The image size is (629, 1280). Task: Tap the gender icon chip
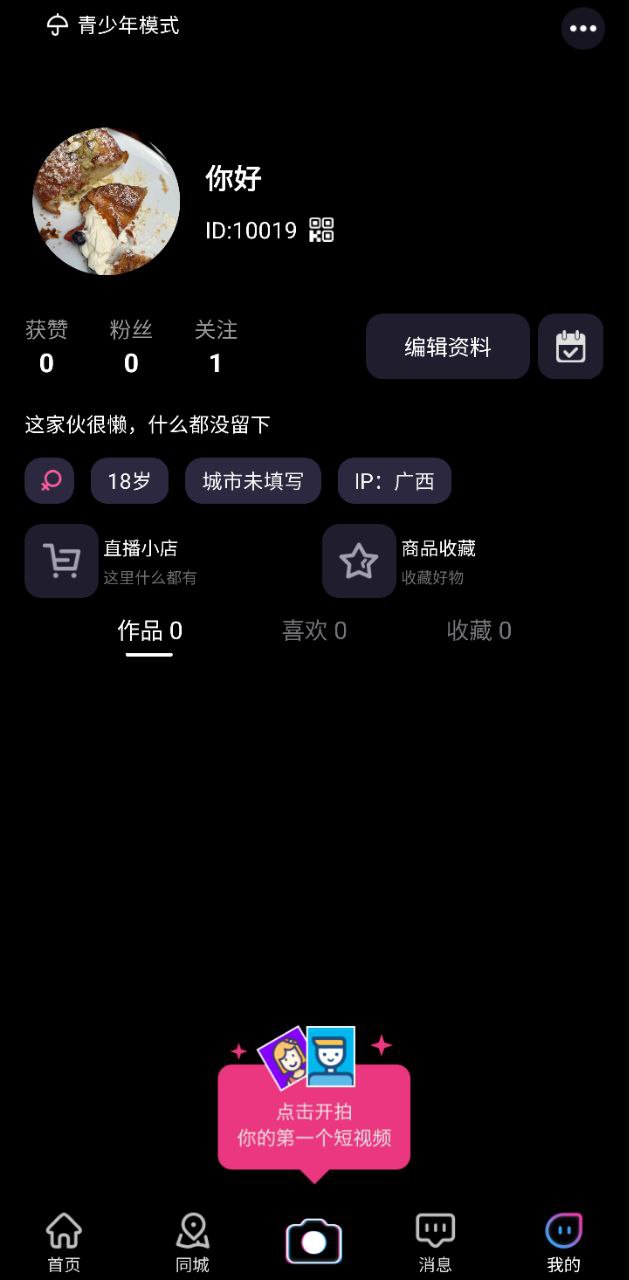point(50,481)
